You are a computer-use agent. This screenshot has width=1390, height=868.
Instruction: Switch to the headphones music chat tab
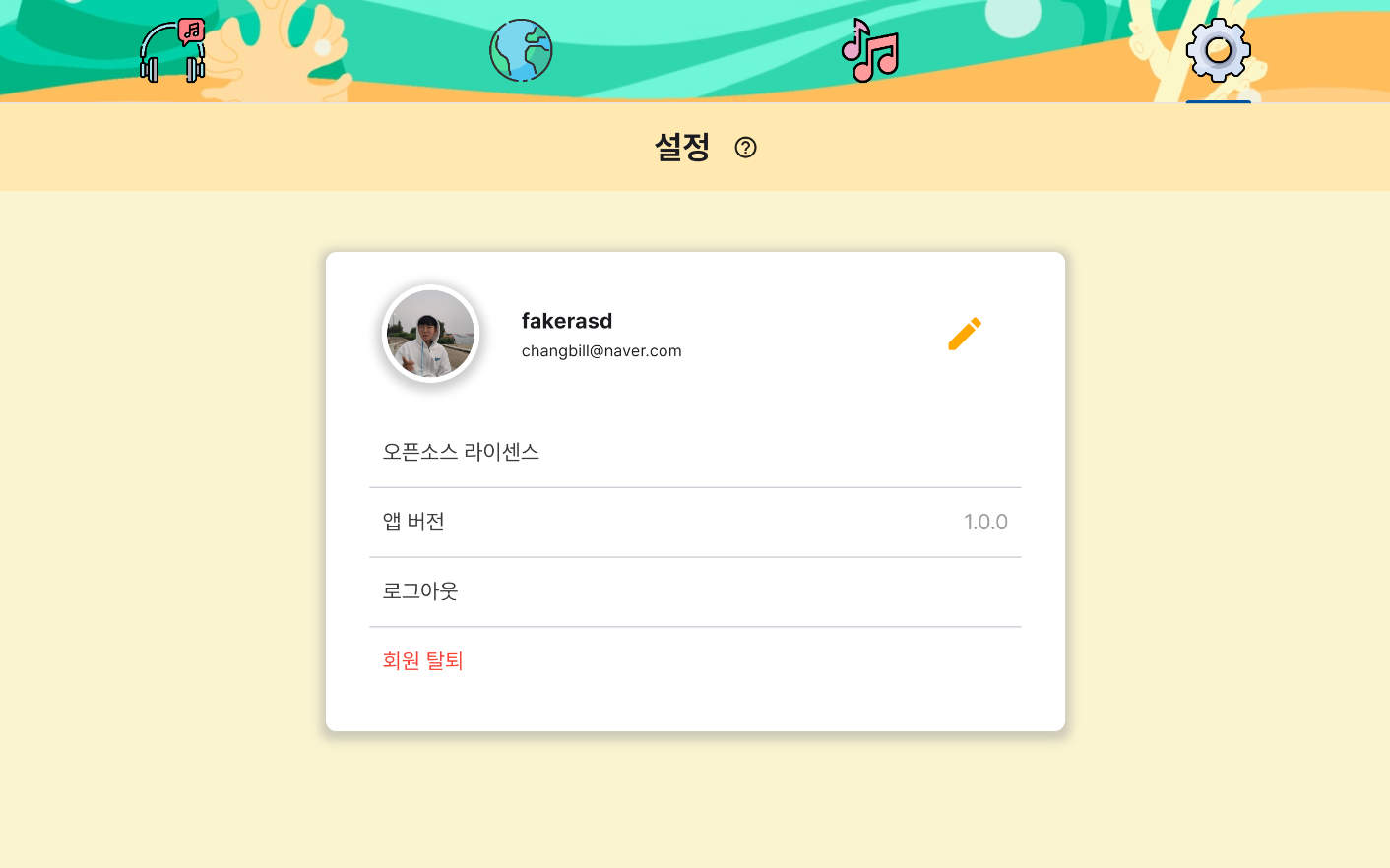(x=173, y=51)
